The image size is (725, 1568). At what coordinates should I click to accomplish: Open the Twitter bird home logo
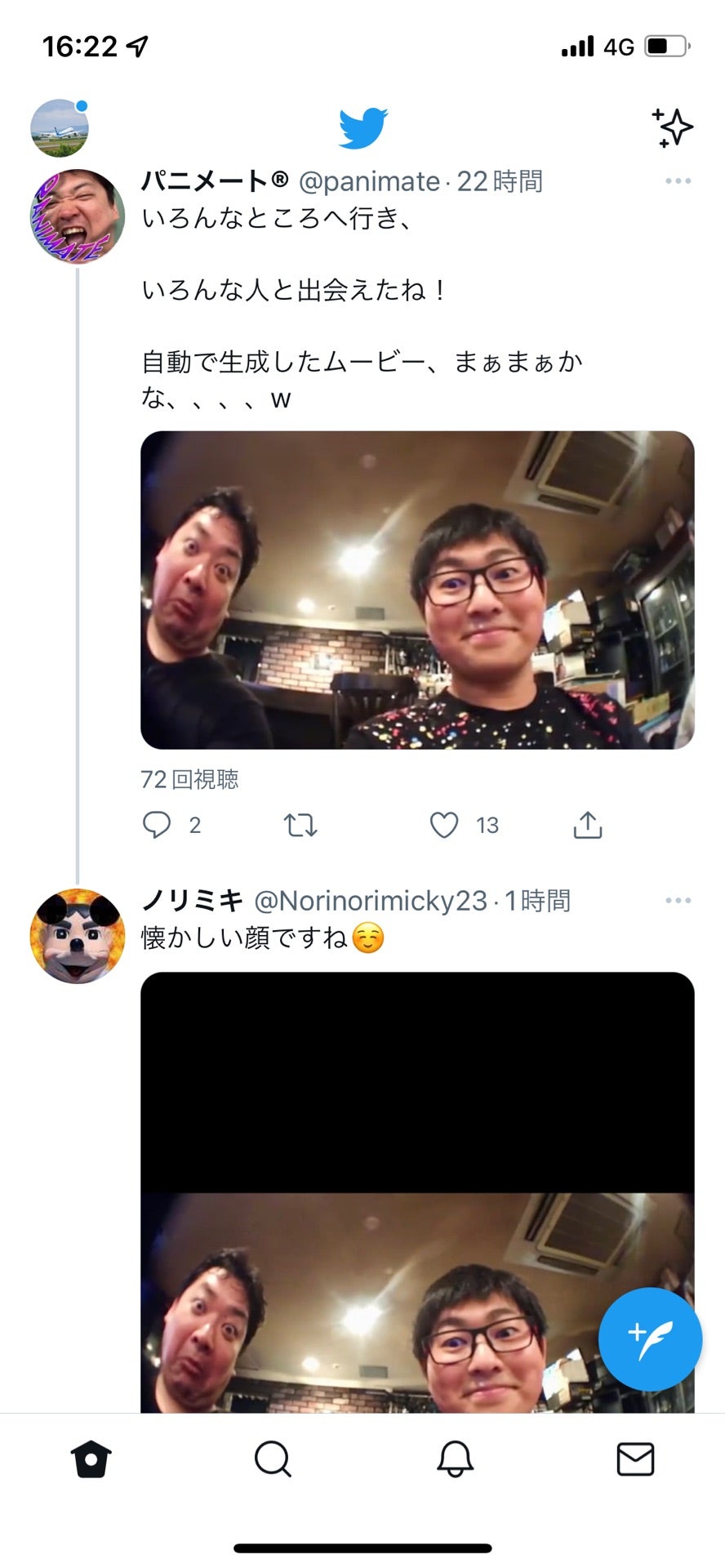coord(362,127)
